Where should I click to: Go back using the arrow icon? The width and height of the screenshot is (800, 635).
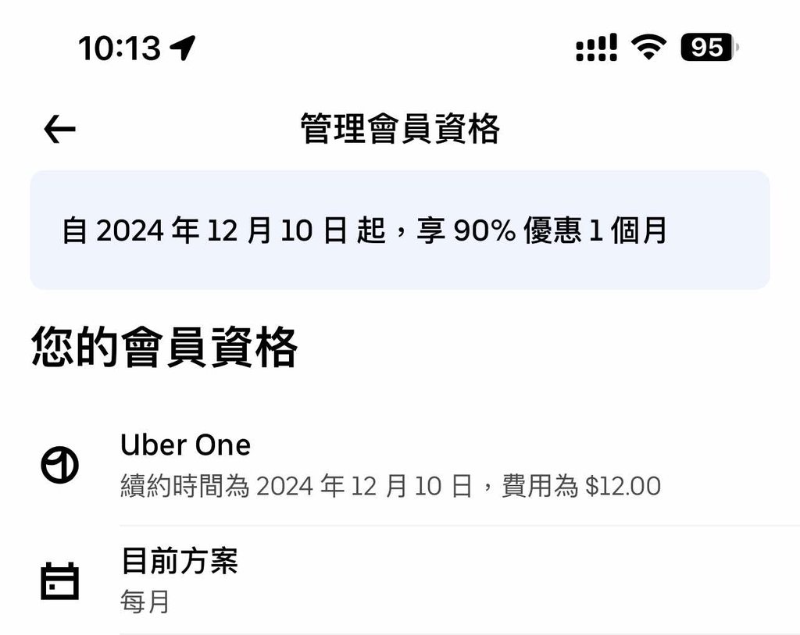[x=60, y=129]
